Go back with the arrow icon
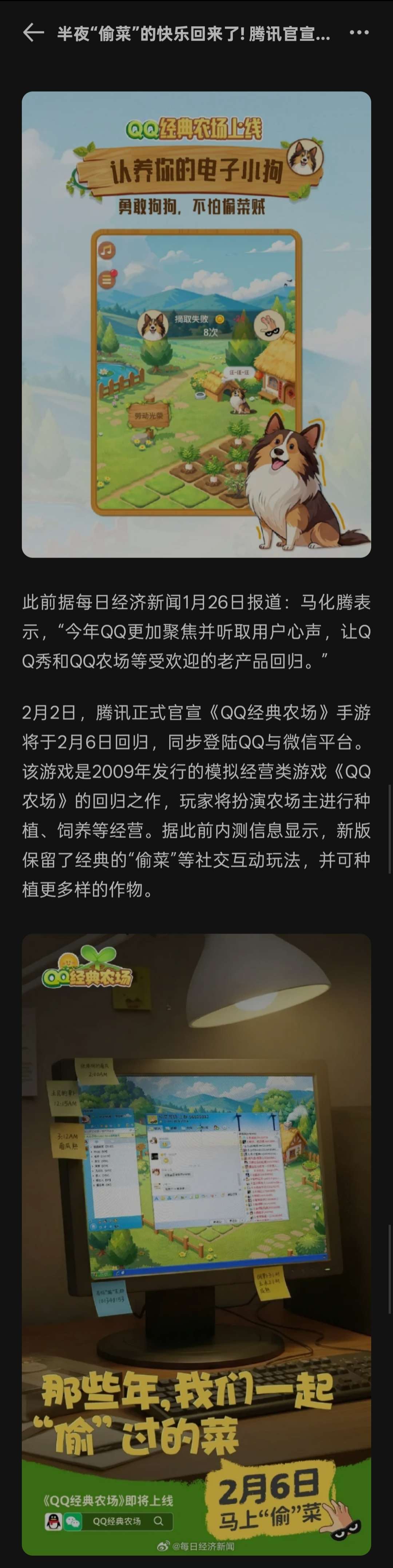Viewport: 393px width, 1568px height. coord(33,33)
